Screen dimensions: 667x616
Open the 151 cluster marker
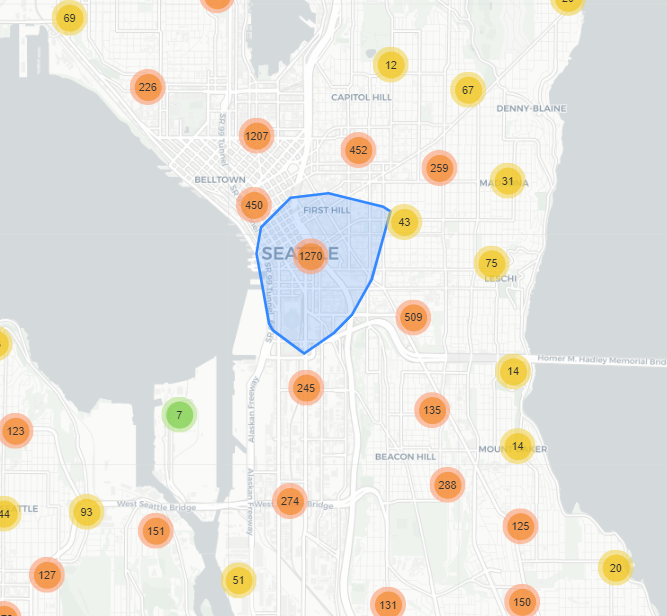coord(156,531)
